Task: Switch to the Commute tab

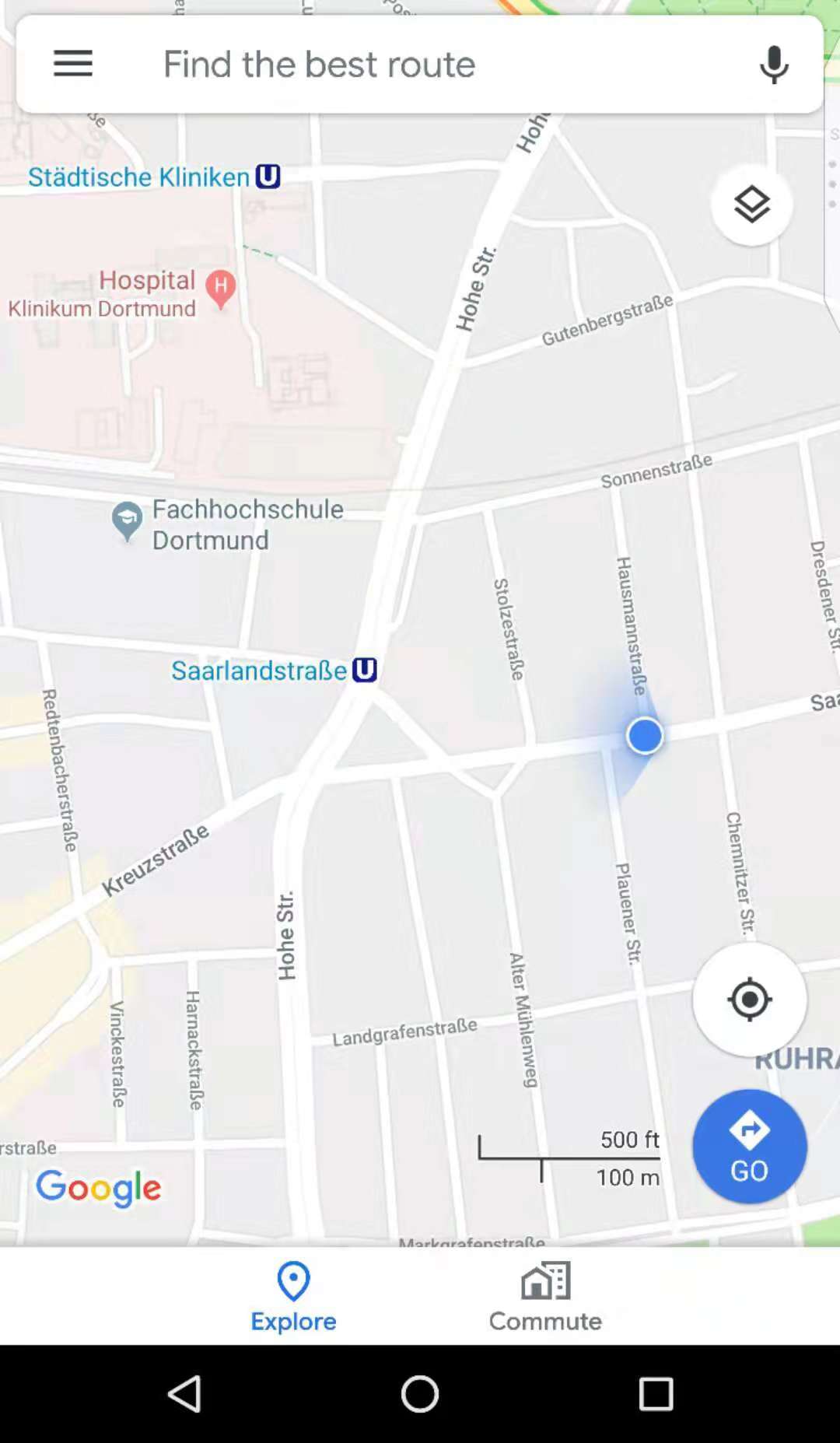Action: click(x=545, y=1297)
